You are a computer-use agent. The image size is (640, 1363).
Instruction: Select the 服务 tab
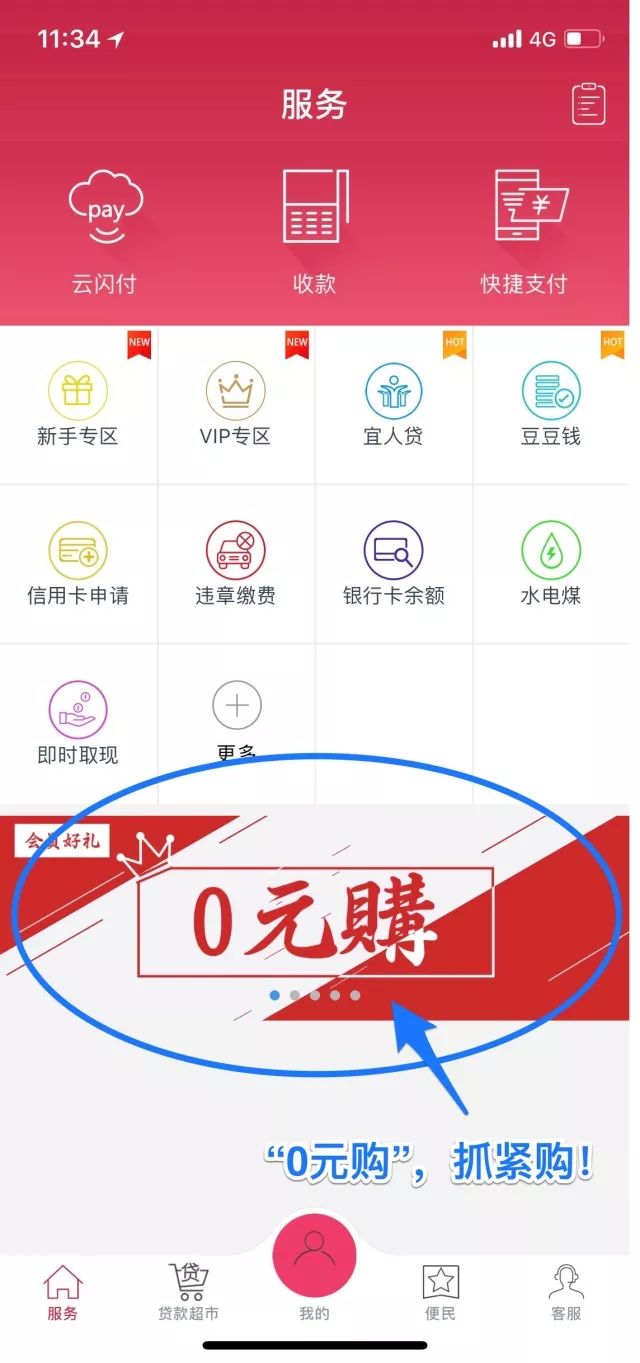(62, 1292)
